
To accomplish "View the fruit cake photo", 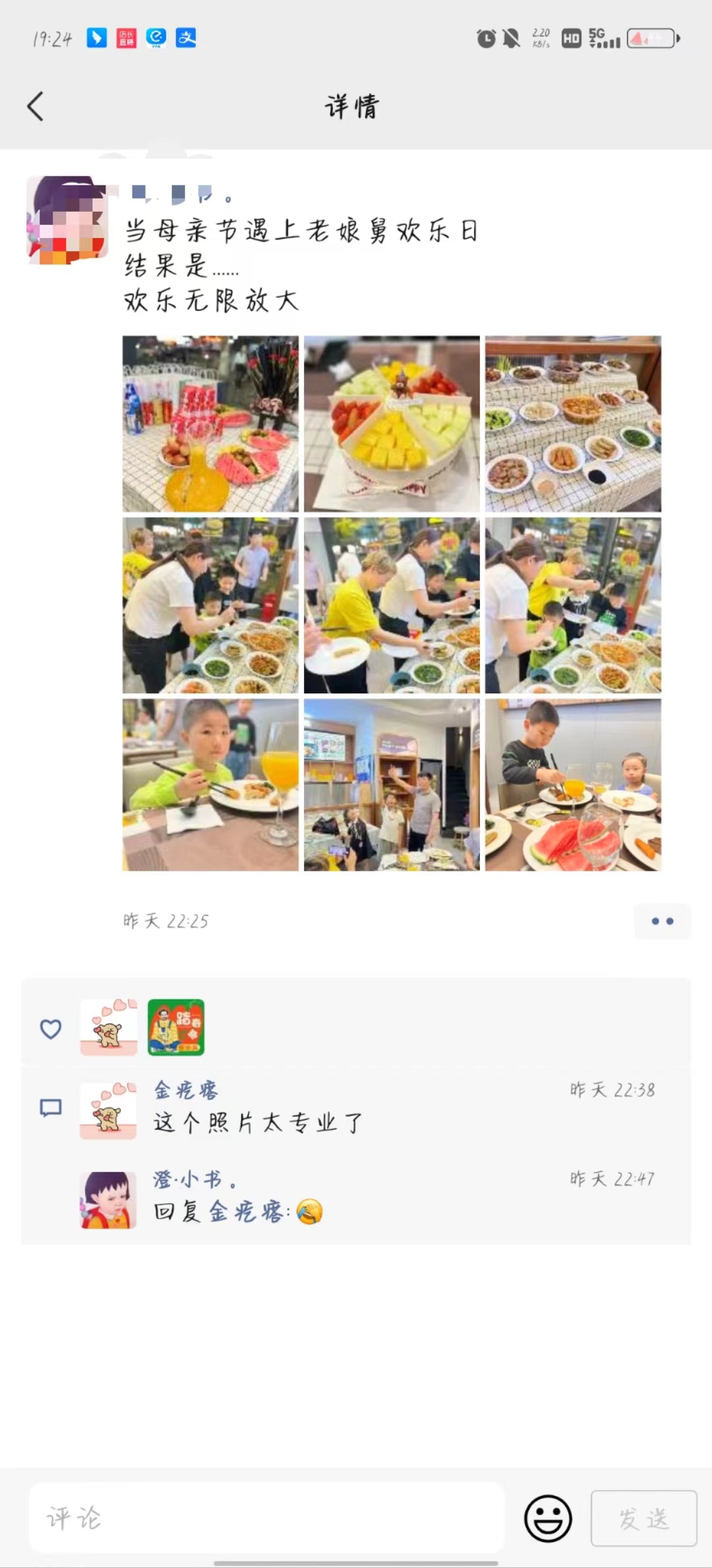I will tap(392, 424).
